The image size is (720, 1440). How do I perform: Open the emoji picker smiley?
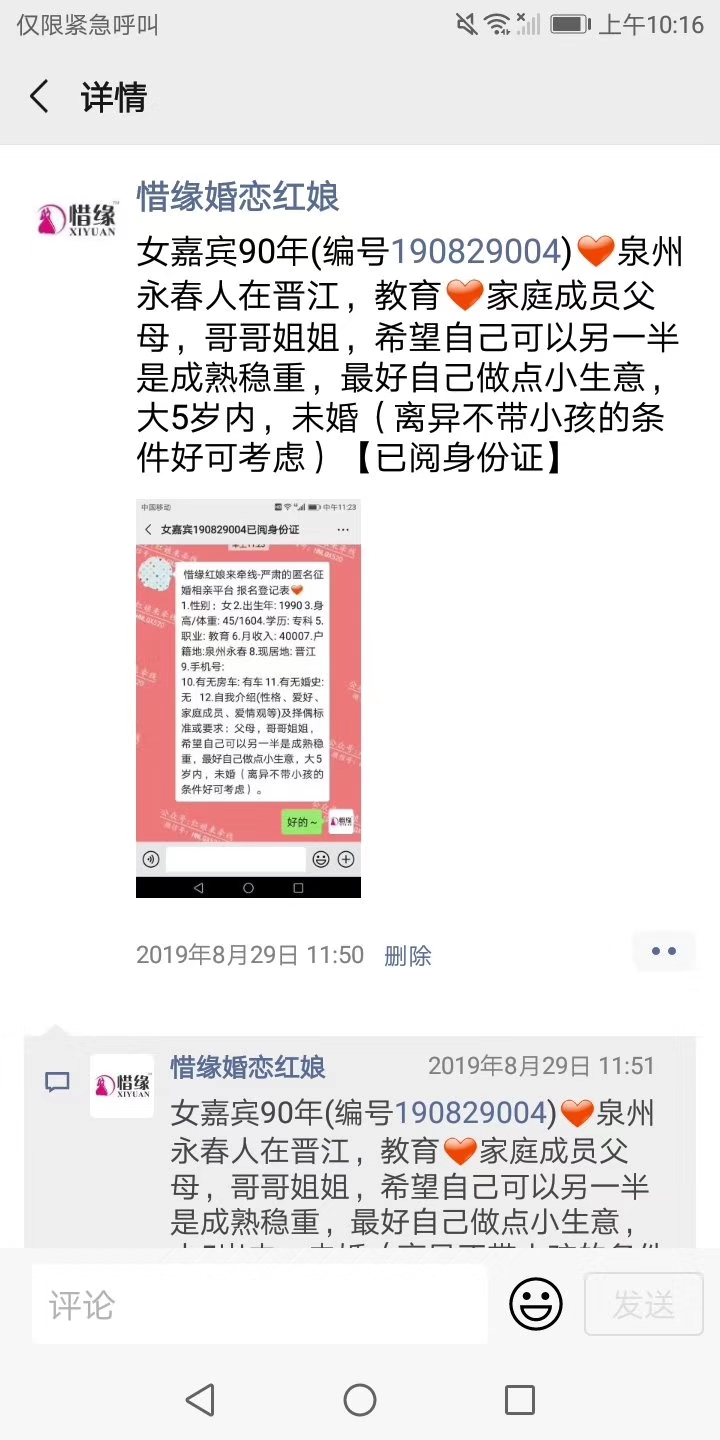[536, 1304]
